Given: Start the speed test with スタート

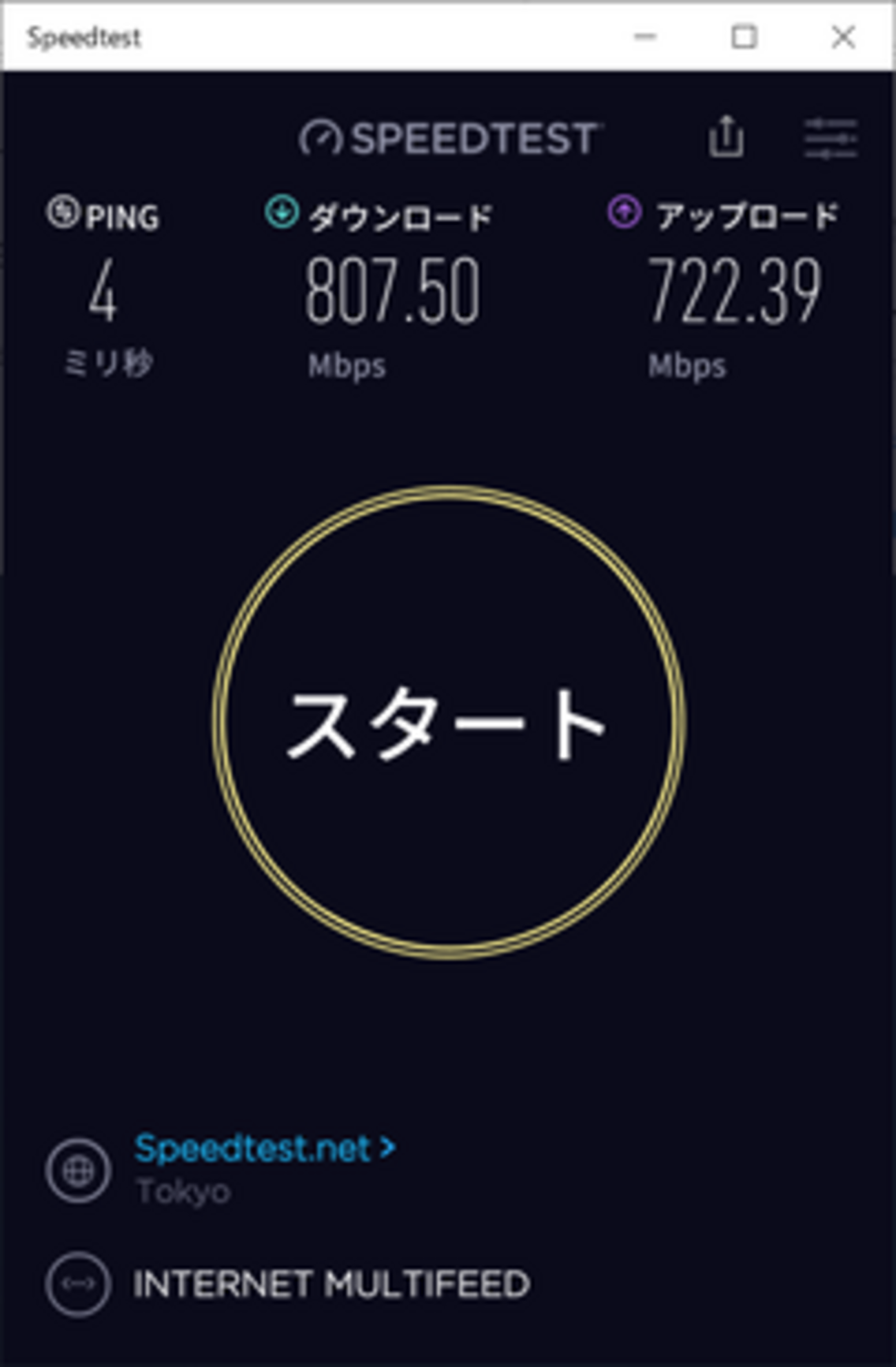Looking at the screenshot, I should (448, 722).
